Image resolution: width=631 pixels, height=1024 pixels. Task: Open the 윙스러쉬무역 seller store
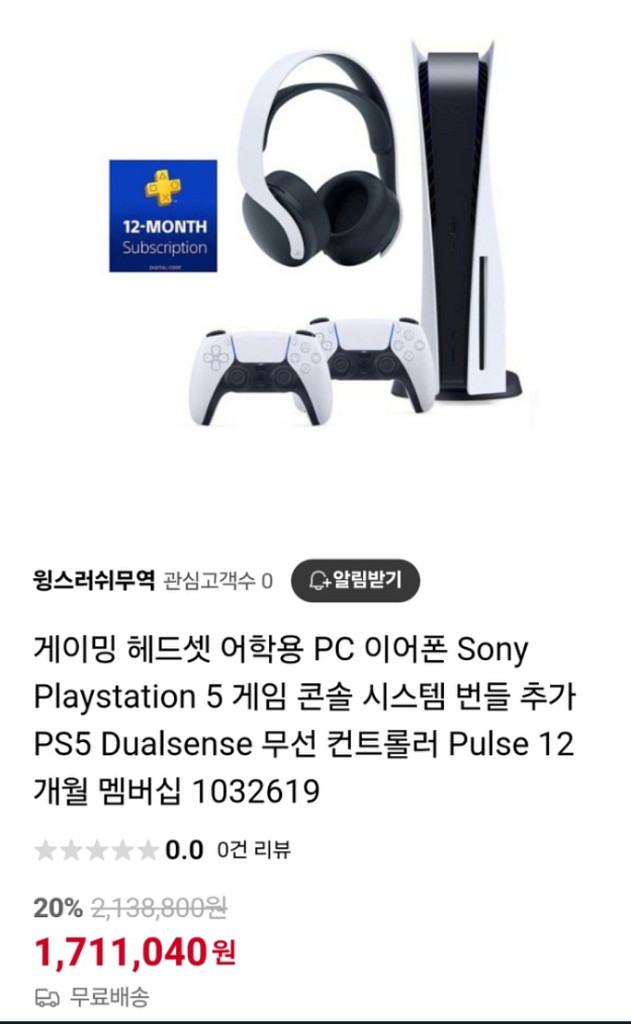(x=94, y=580)
